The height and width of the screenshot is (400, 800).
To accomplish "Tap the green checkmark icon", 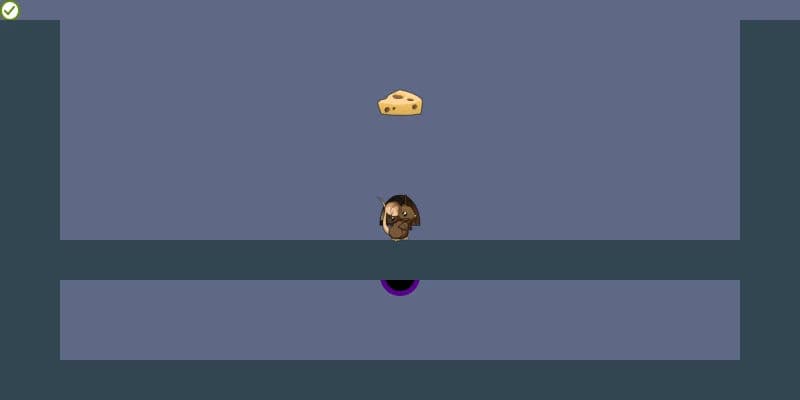I will [x=10, y=10].
